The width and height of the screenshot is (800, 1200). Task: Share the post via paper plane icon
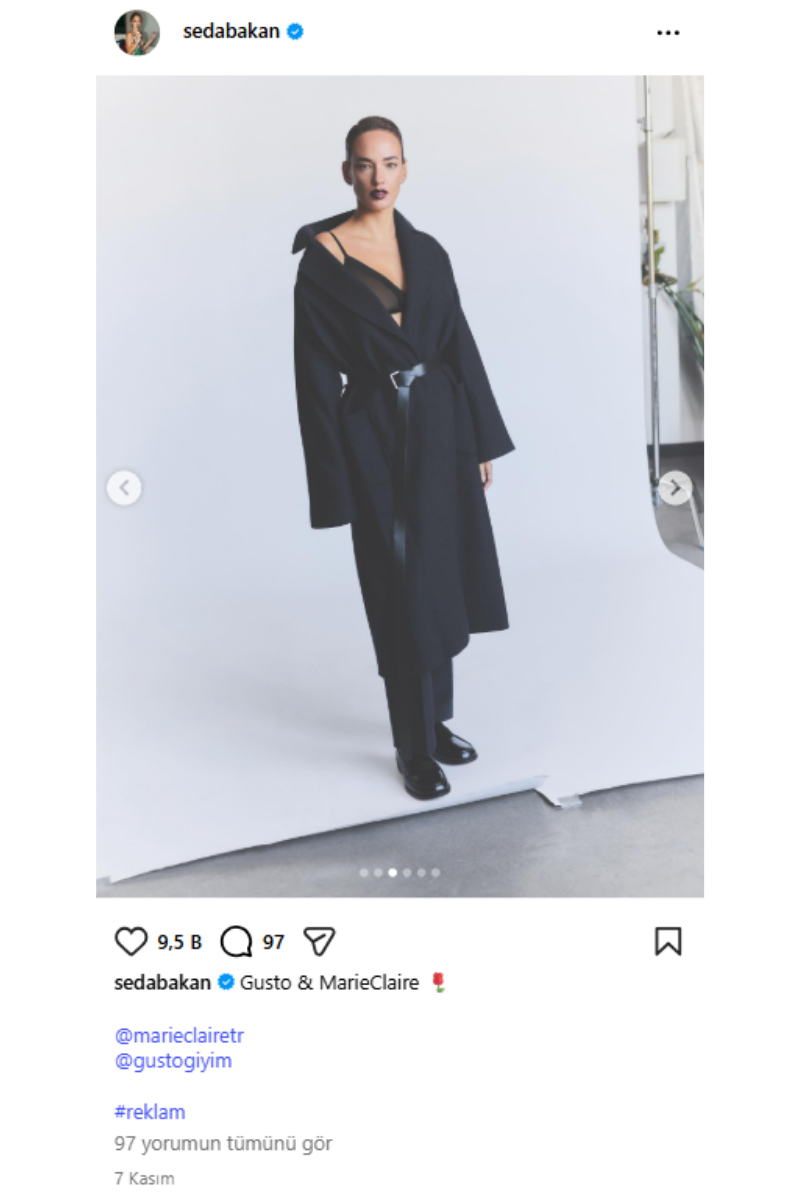(318, 942)
